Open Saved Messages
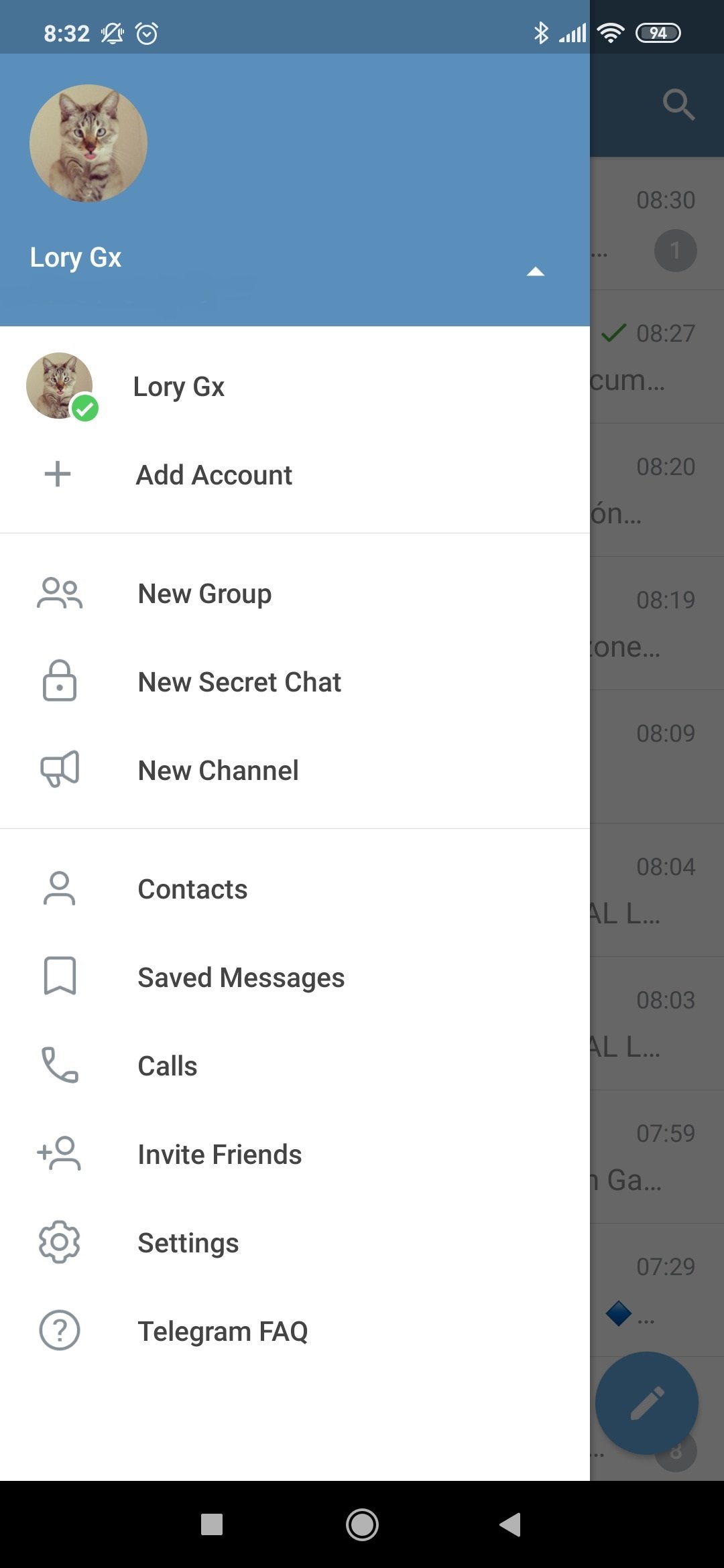 (x=295, y=978)
